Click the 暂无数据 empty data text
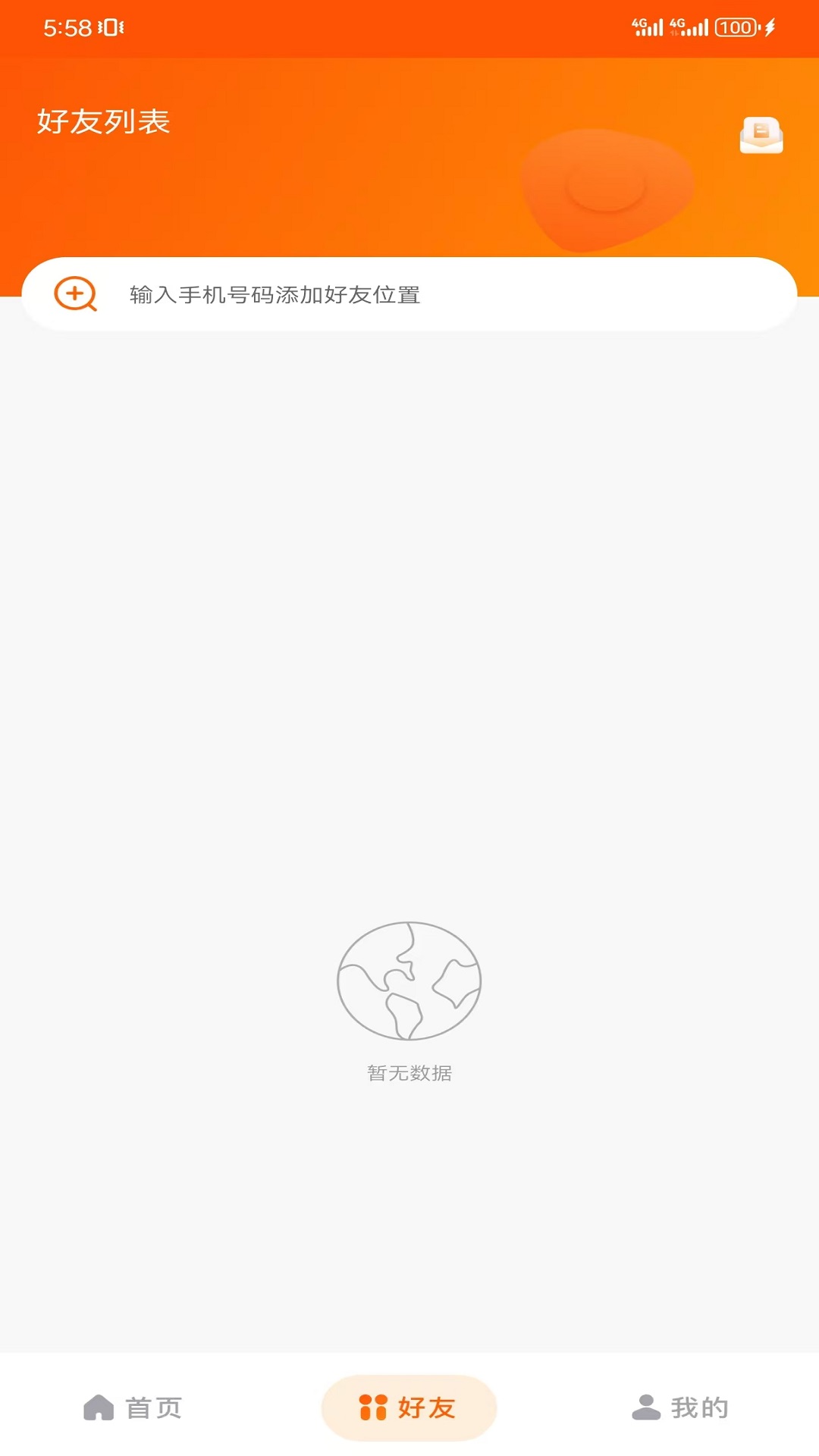The width and height of the screenshot is (819, 1456). click(409, 1072)
